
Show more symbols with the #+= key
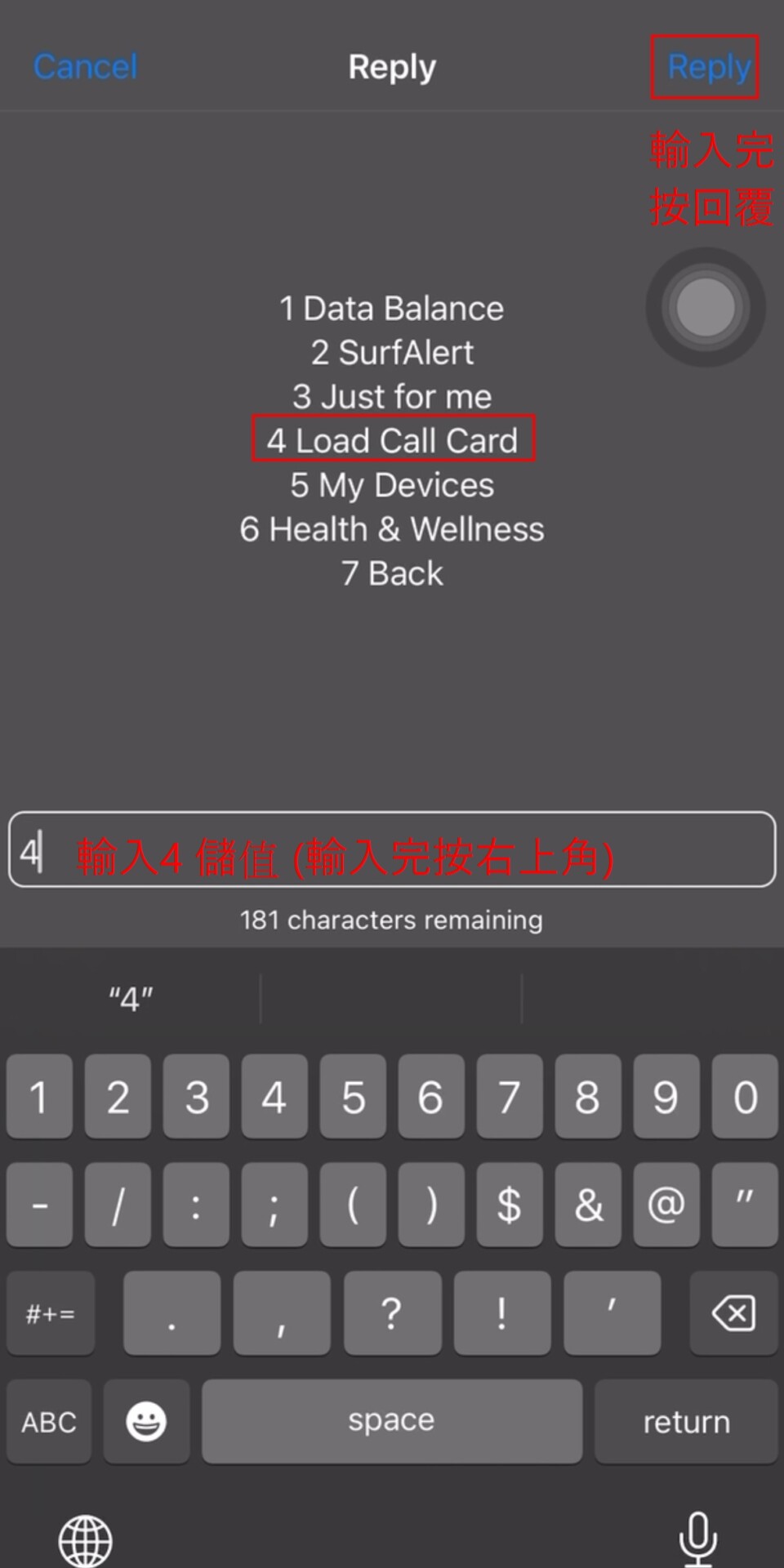51,1313
